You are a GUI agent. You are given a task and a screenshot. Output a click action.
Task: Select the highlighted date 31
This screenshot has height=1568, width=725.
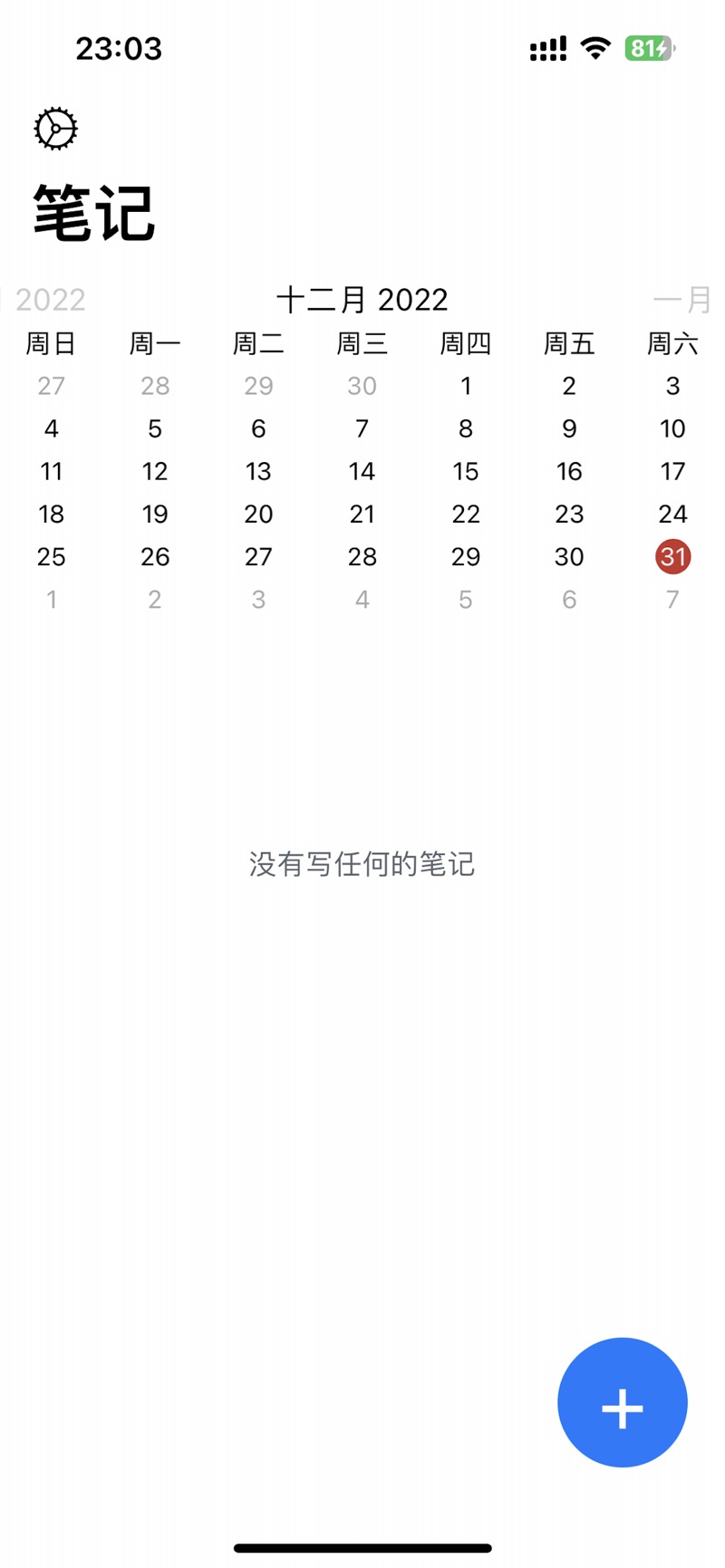point(672,556)
